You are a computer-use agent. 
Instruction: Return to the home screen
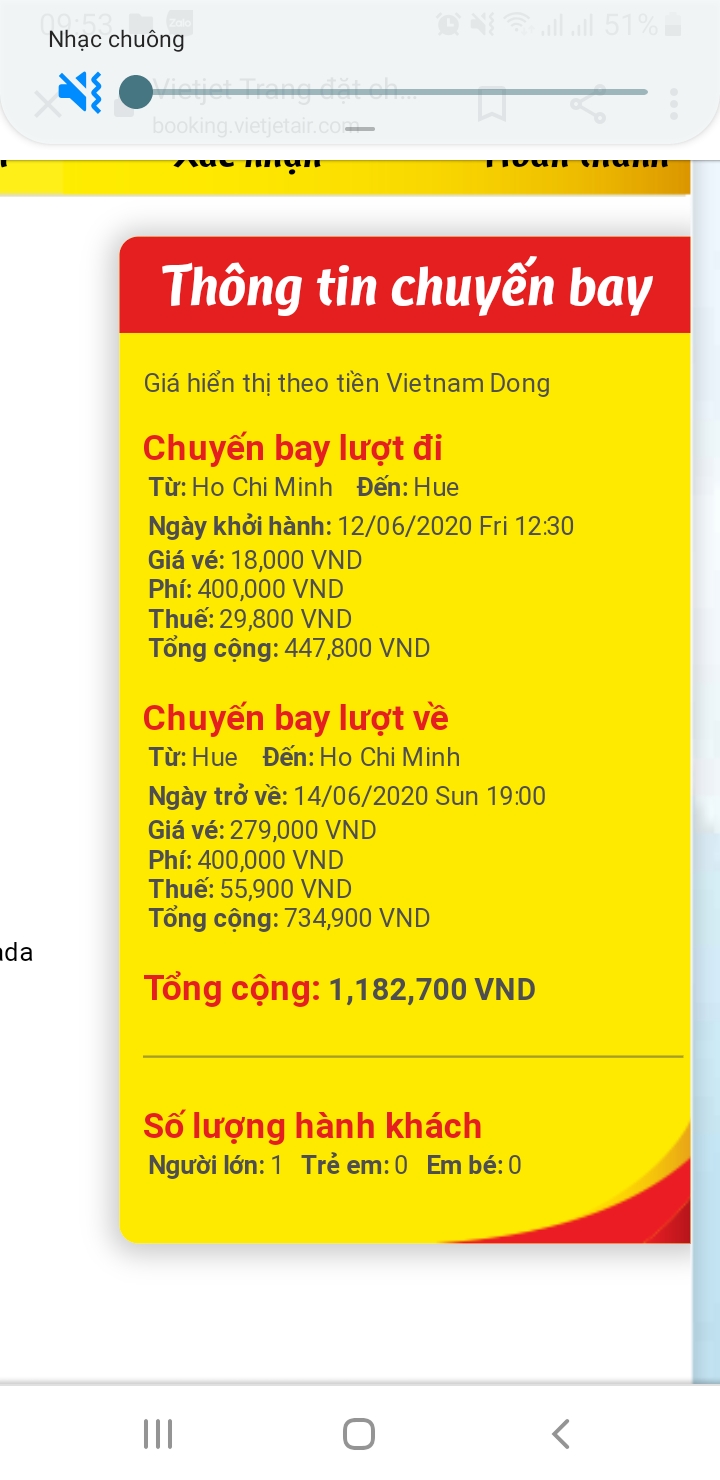(359, 1434)
